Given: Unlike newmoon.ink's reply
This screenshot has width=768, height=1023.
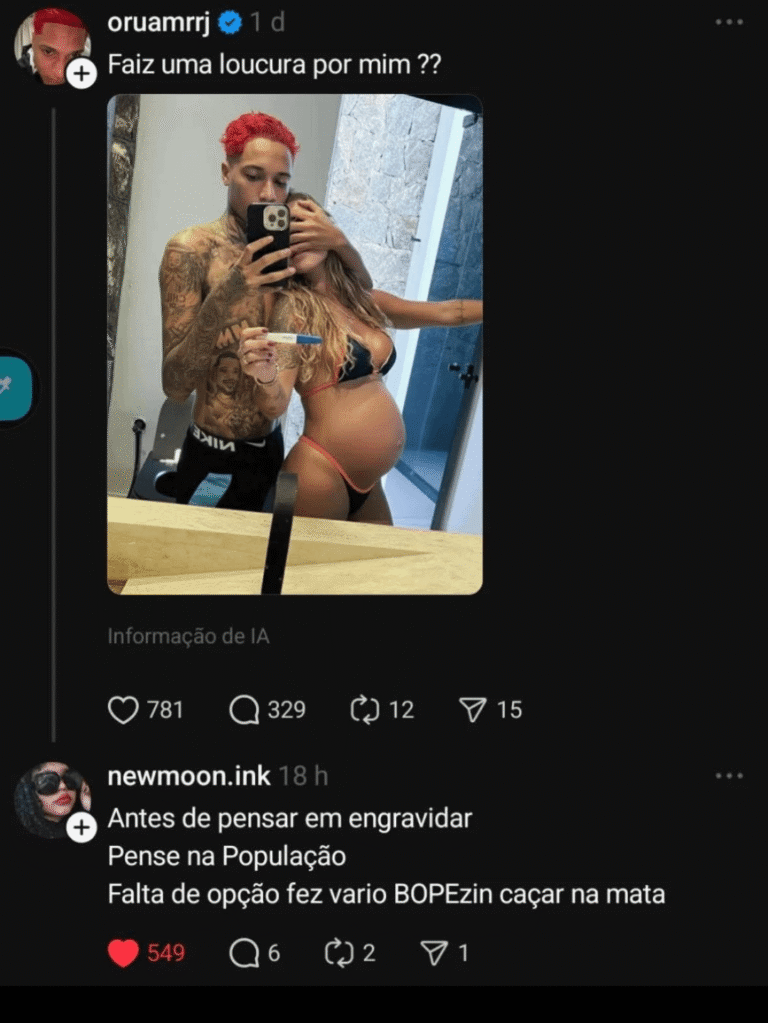Looking at the screenshot, I should coord(123,953).
